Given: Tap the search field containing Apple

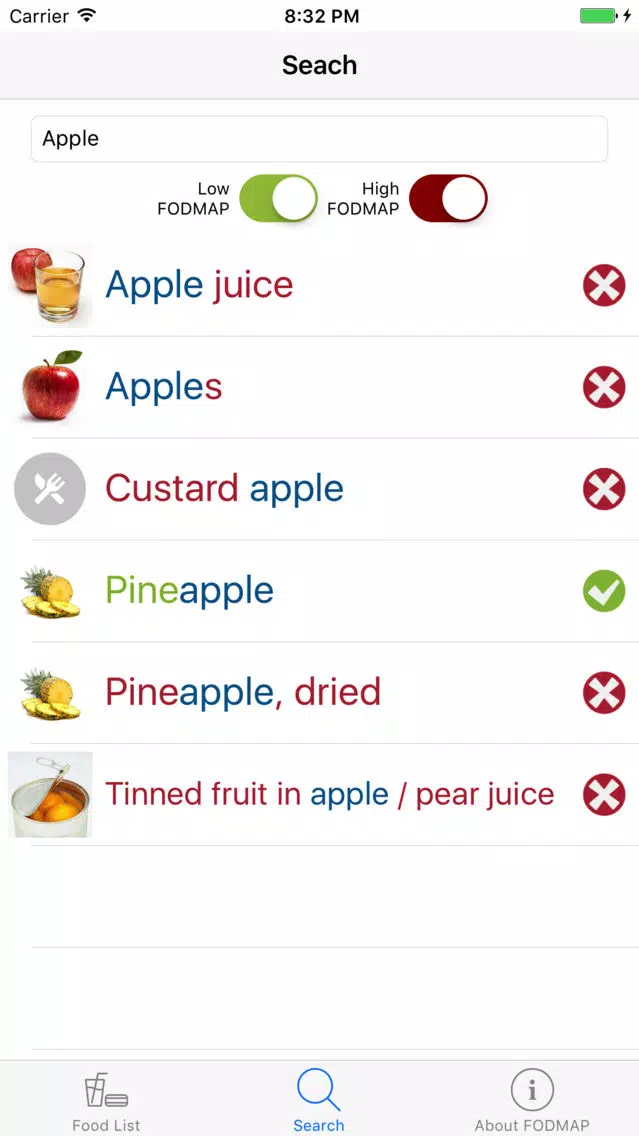Looking at the screenshot, I should (x=319, y=138).
